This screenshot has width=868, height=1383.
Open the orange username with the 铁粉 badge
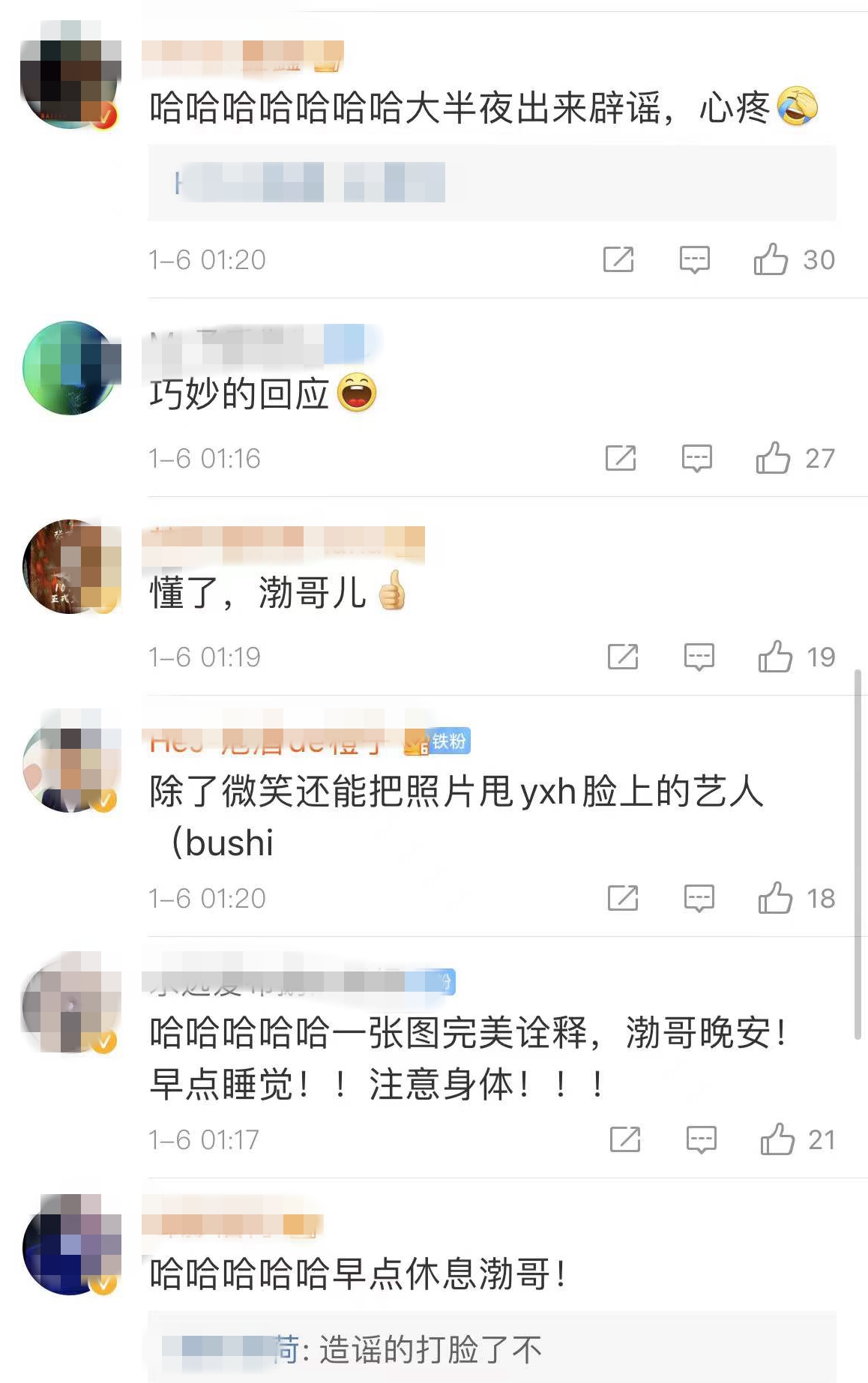click(x=270, y=742)
